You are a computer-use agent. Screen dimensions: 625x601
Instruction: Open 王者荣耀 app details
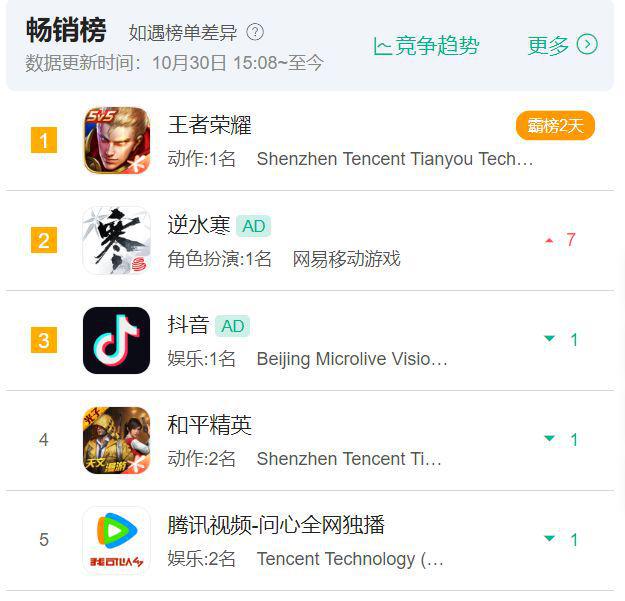coord(209,125)
